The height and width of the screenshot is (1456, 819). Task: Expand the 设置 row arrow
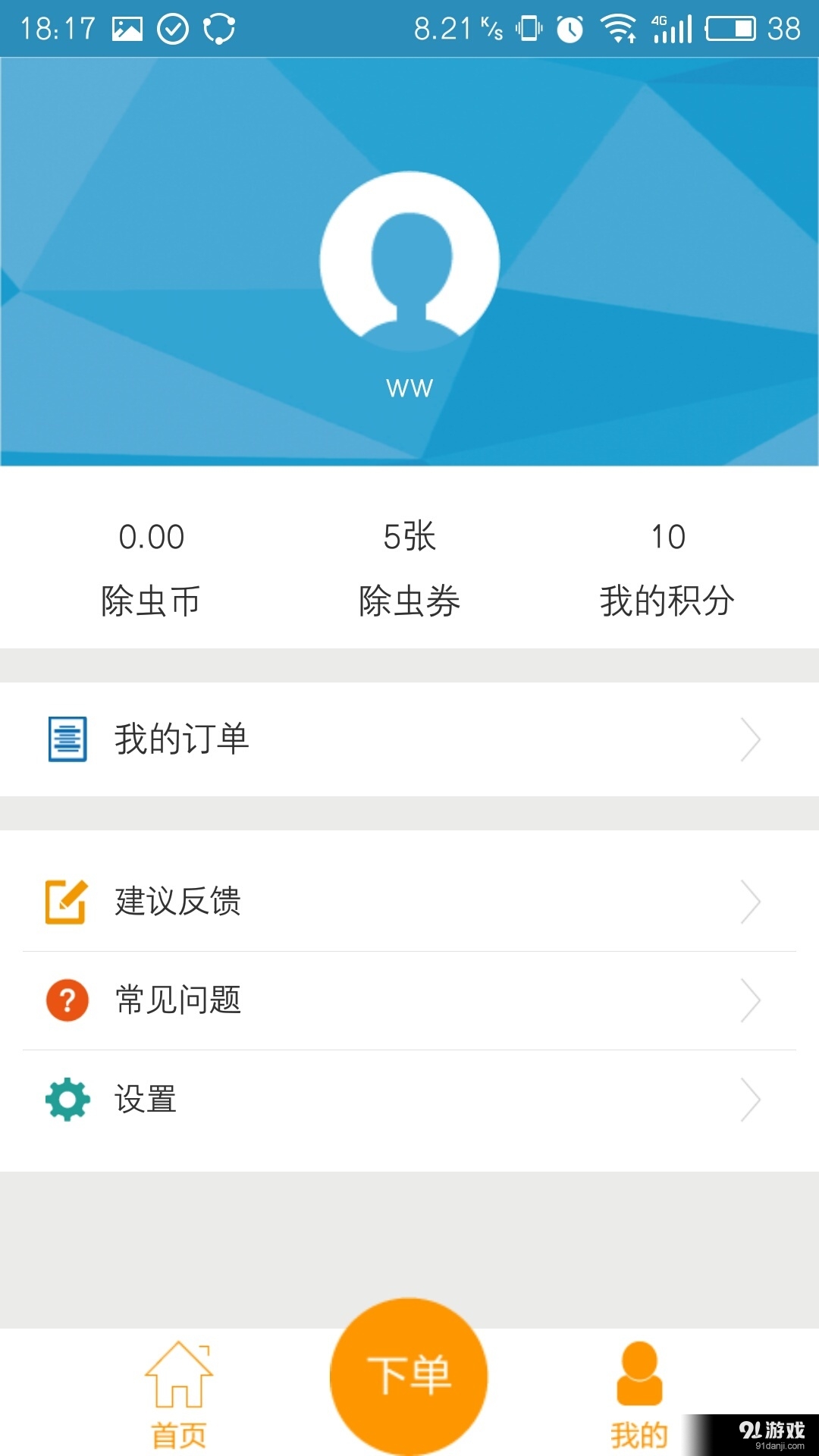pos(751,1098)
